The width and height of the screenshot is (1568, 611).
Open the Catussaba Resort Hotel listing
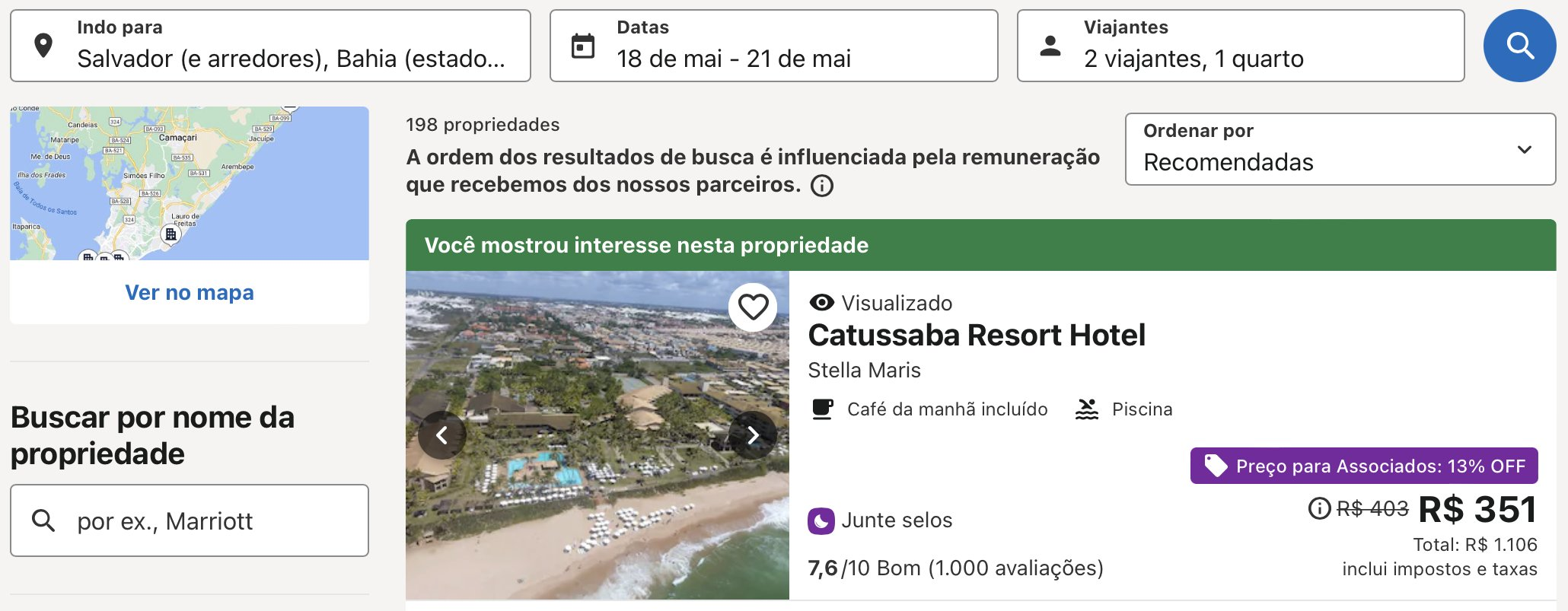point(977,336)
